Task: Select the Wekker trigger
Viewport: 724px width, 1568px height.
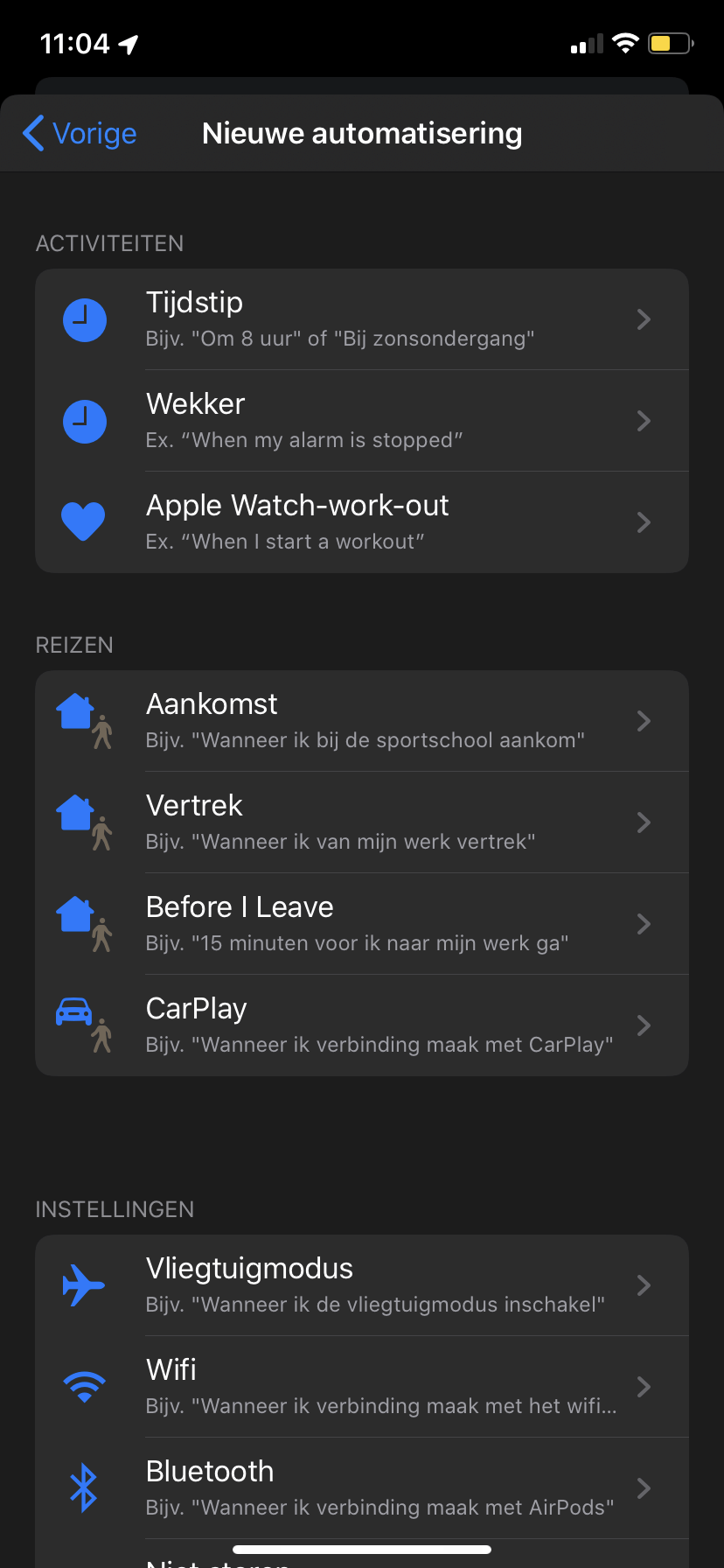Action: (x=361, y=421)
